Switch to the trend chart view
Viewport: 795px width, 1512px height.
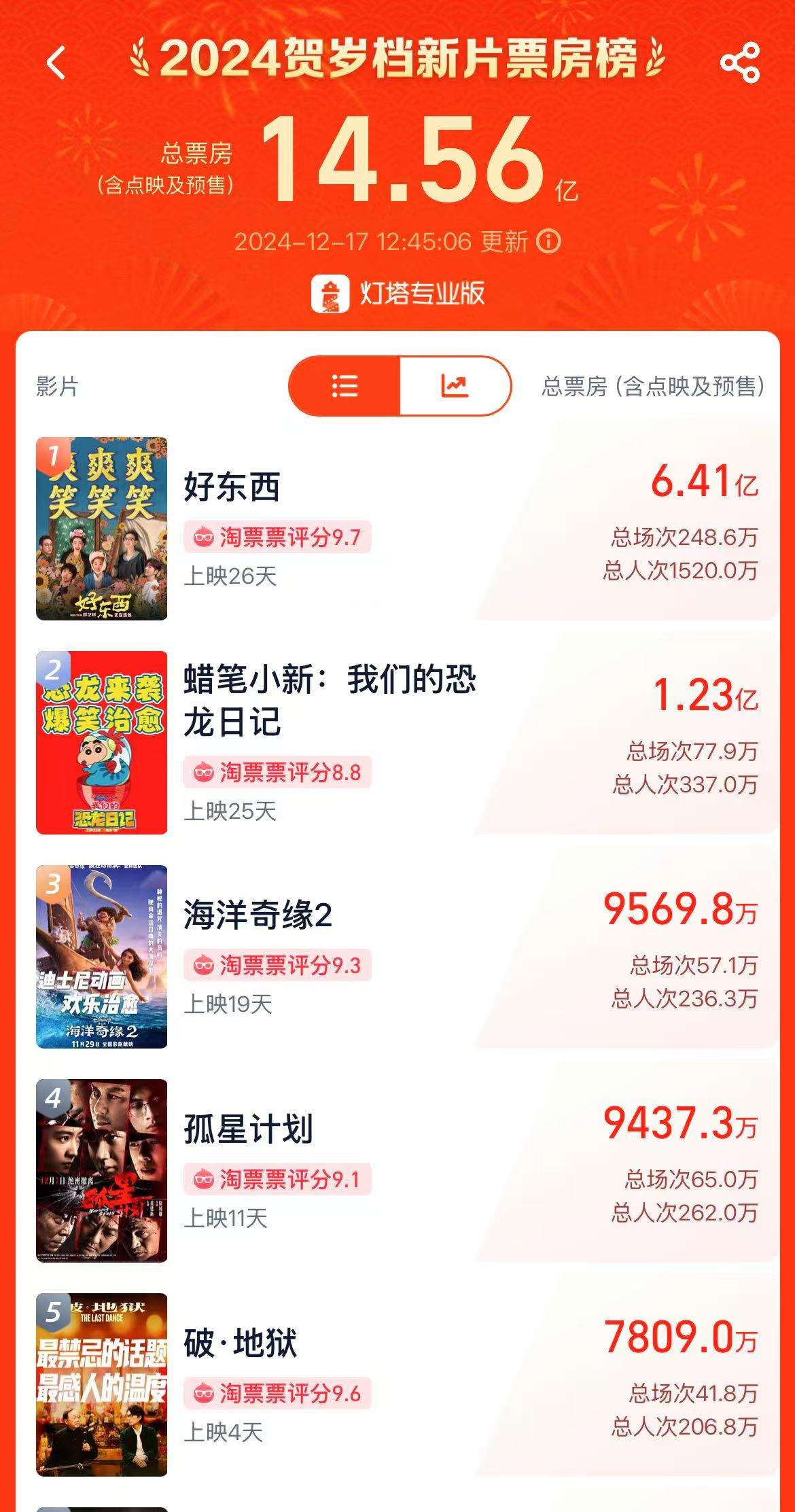[455, 386]
